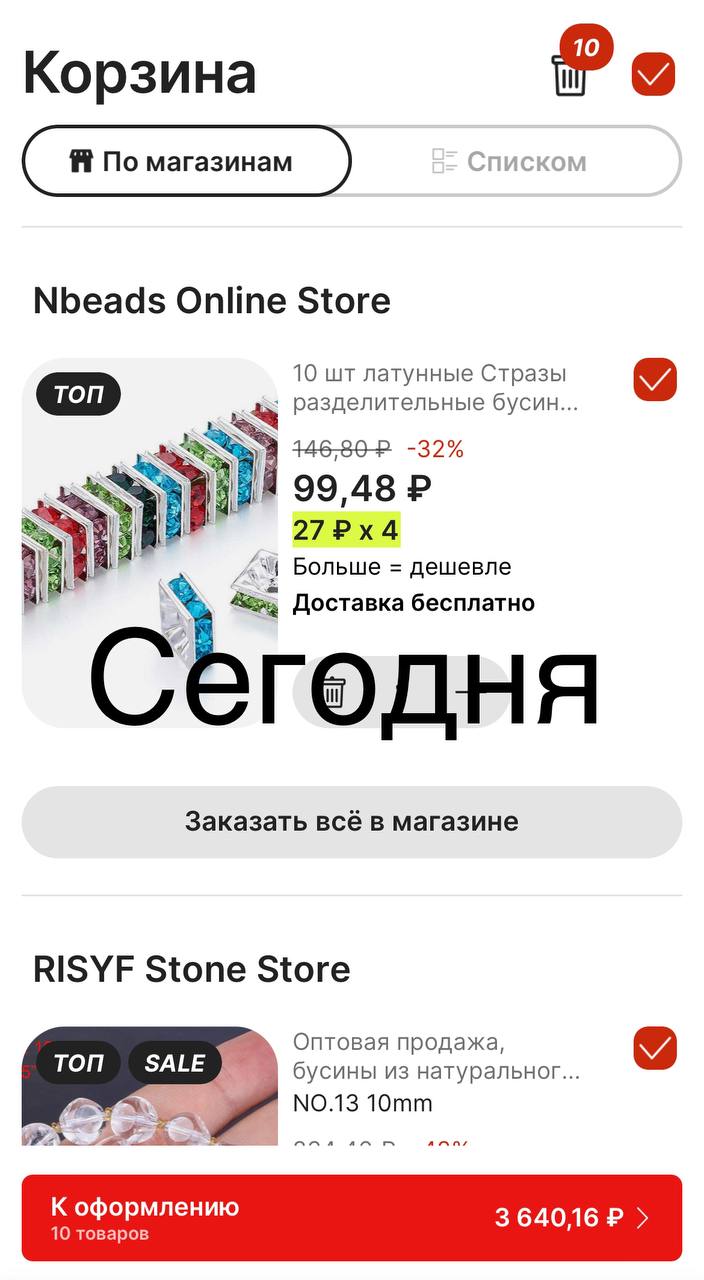Toggle the select-all checkbox next to the trash icon

pyautogui.click(x=654, y=74)
